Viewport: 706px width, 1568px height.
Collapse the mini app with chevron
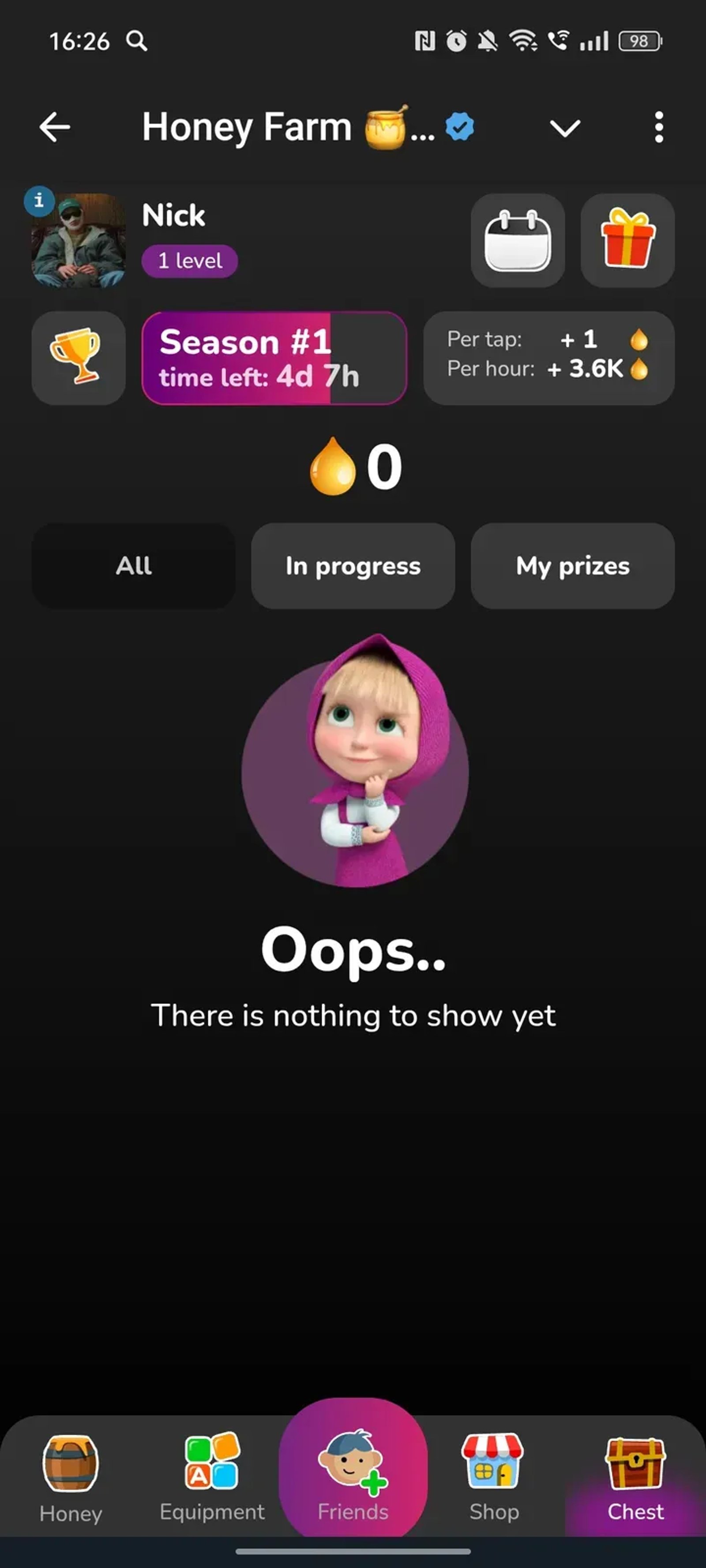pos(565,128)
